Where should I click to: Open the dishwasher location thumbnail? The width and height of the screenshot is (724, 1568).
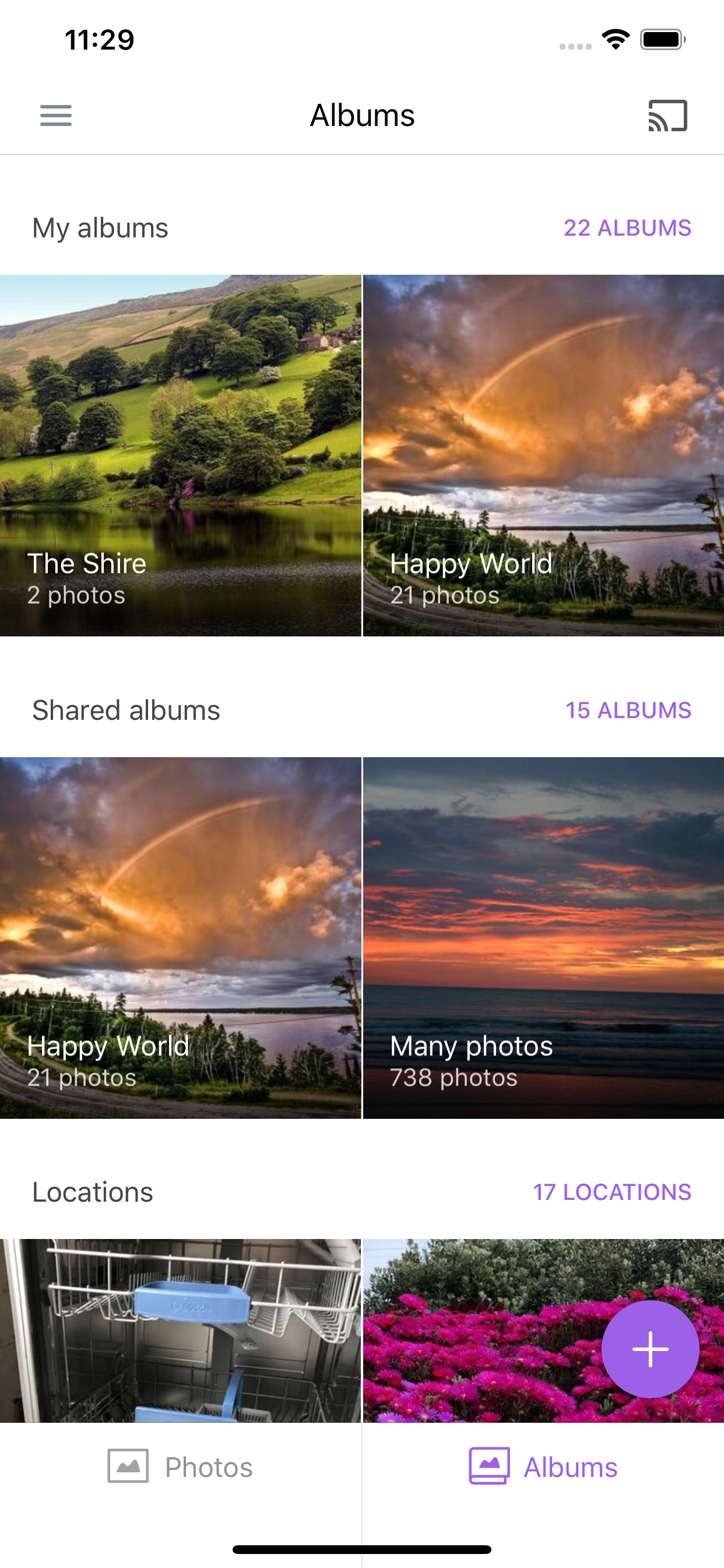[181, 1327]
